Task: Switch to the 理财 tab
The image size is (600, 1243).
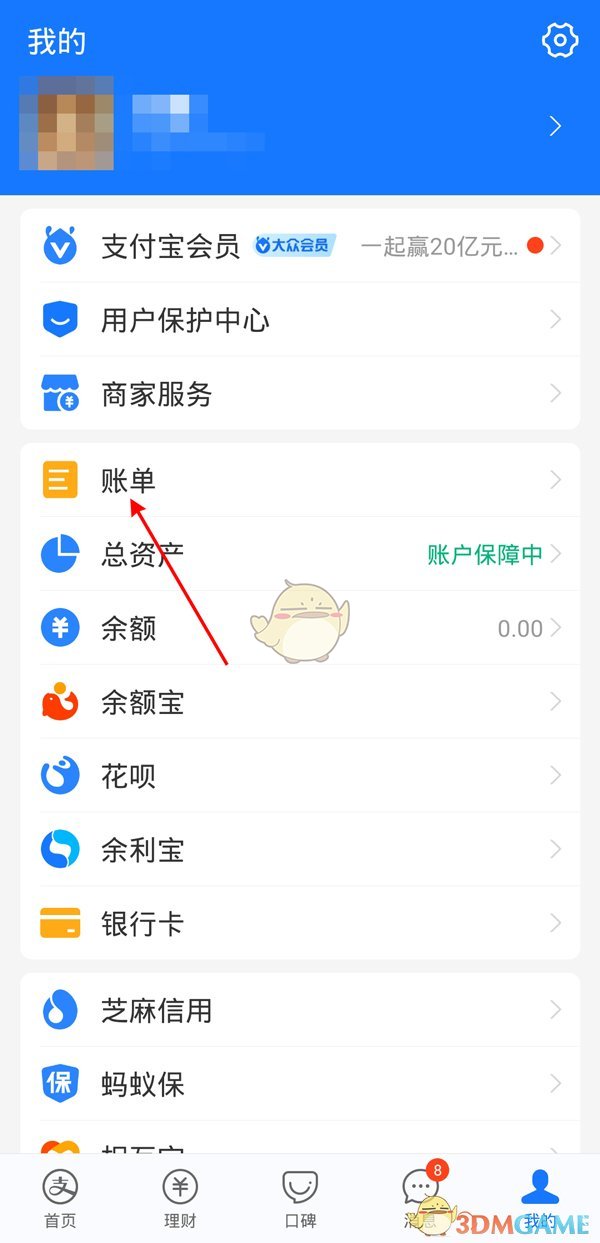Action: [x=180, y=1198]
